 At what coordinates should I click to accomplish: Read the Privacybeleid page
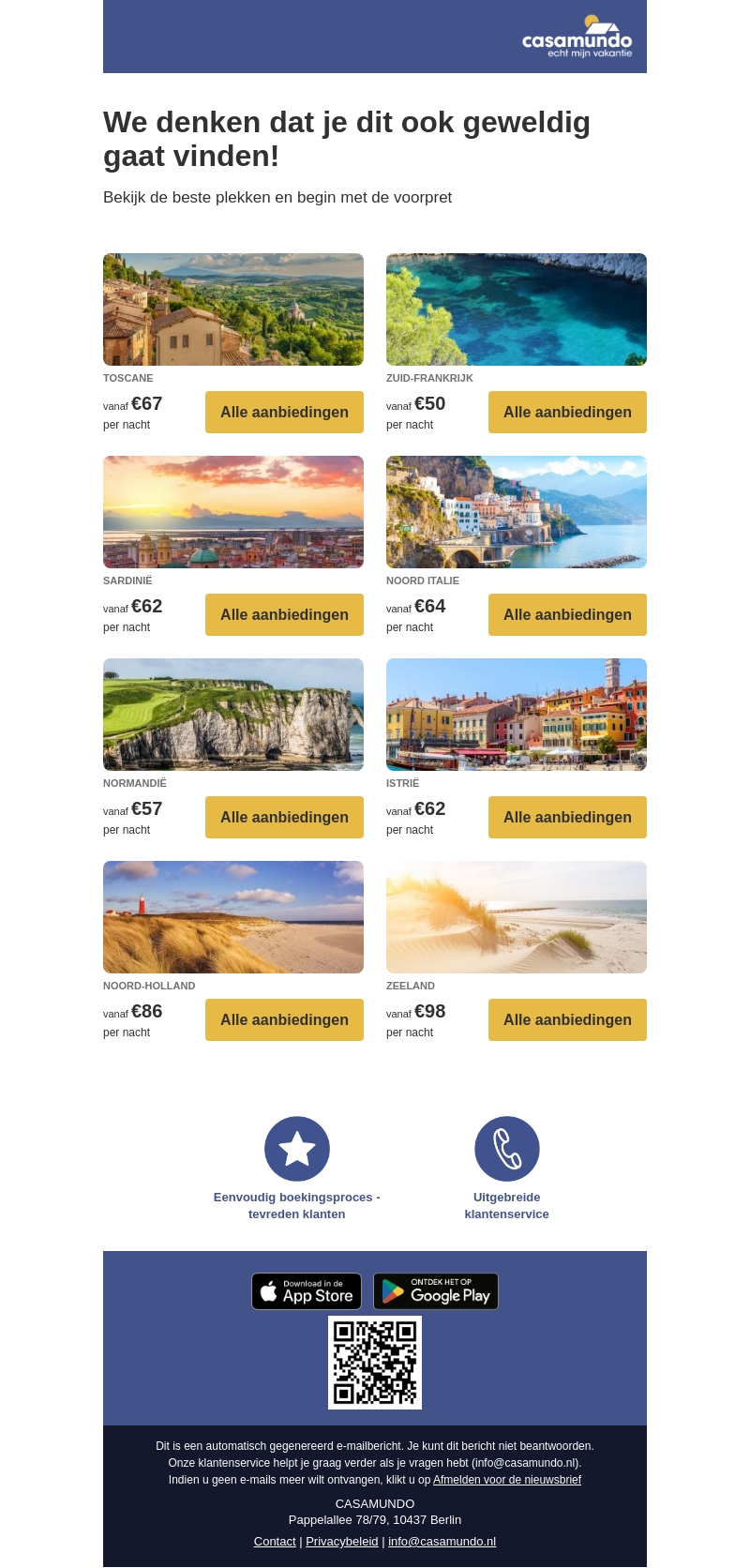tap(342, 1541)
